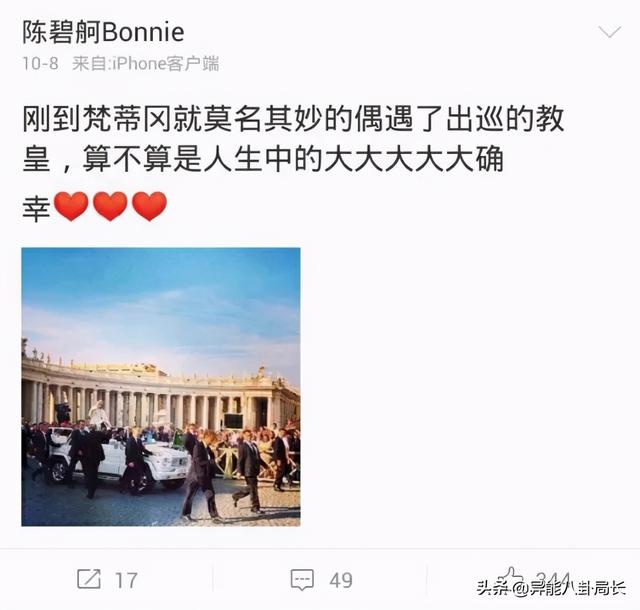Repost the post with 17 reposts
640x610 pixels.
(x=106, y=579)
